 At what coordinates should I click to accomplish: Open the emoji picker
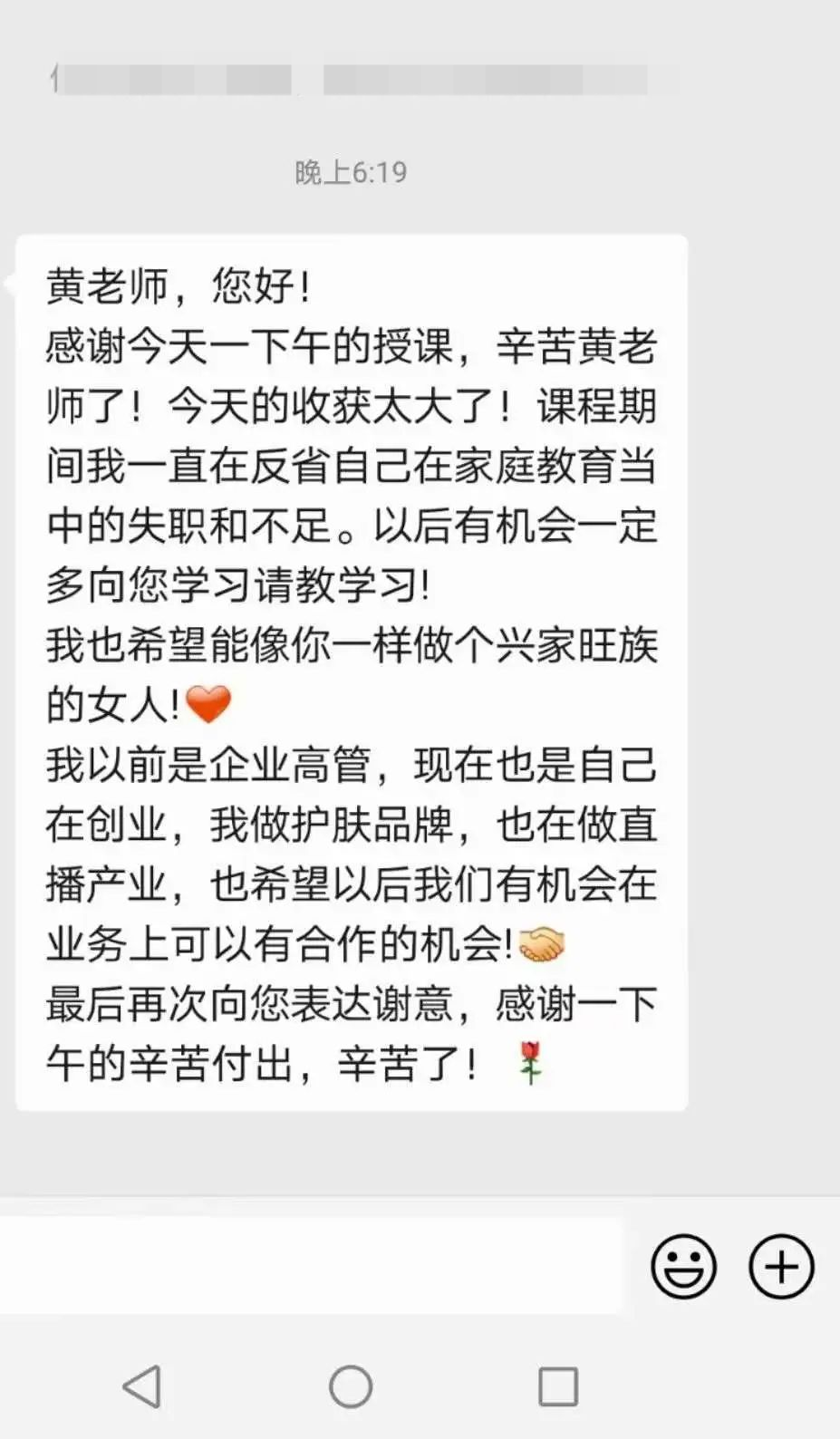(683, 1266)
